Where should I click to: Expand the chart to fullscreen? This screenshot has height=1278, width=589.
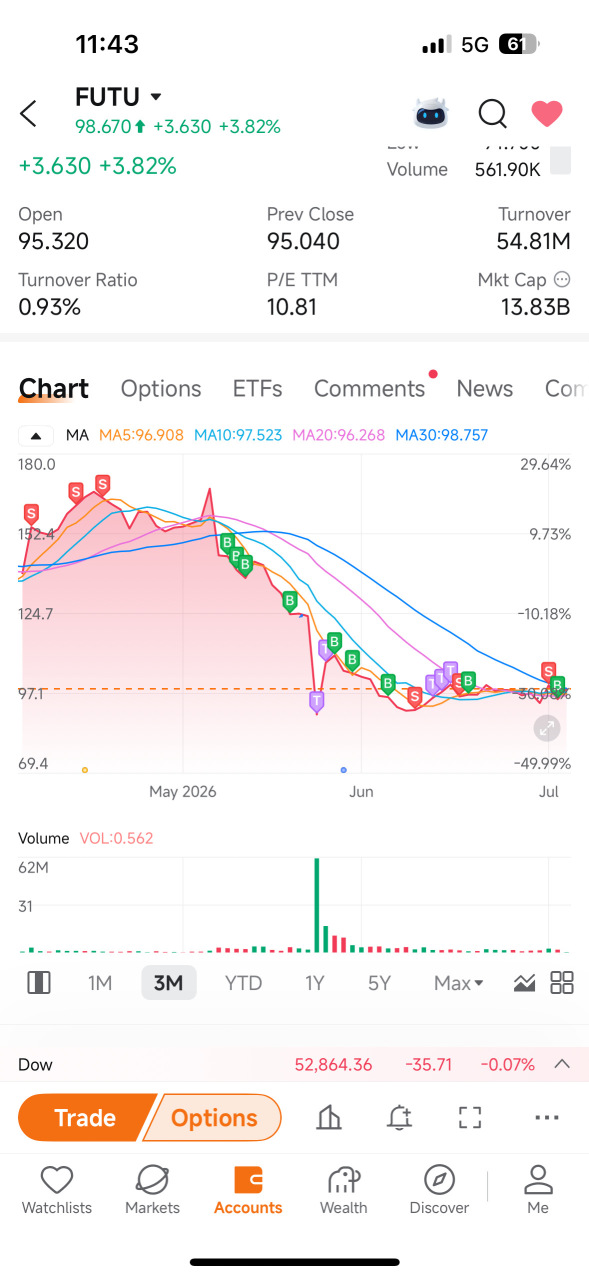tap(470, 1118)
